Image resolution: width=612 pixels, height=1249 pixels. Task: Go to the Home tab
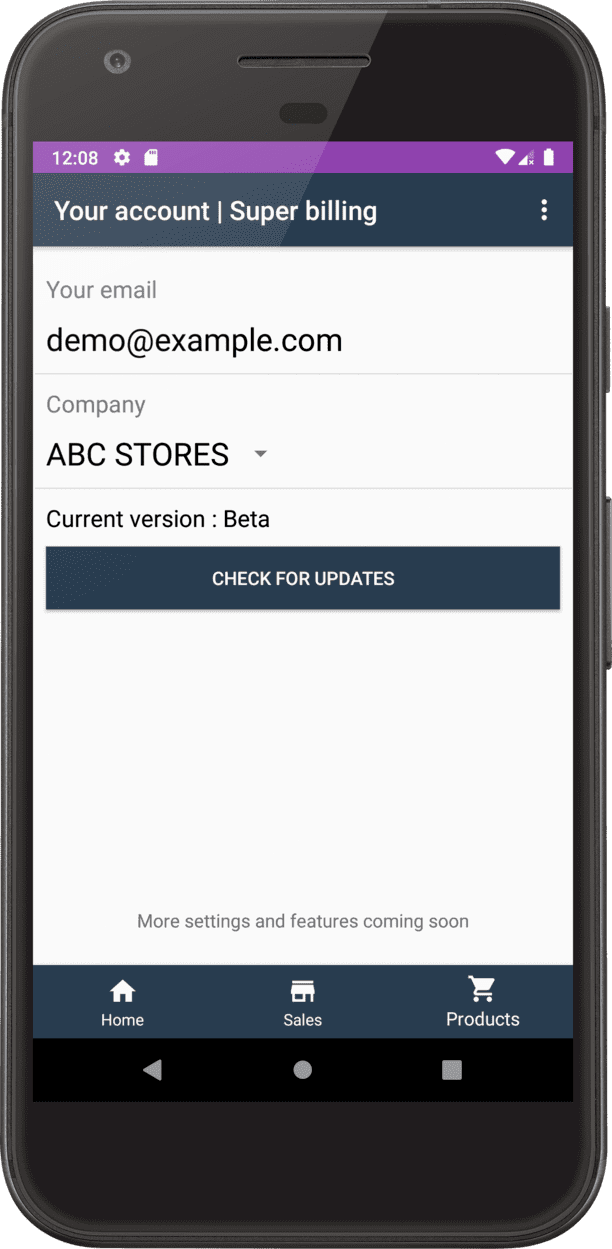[122, 1002]
